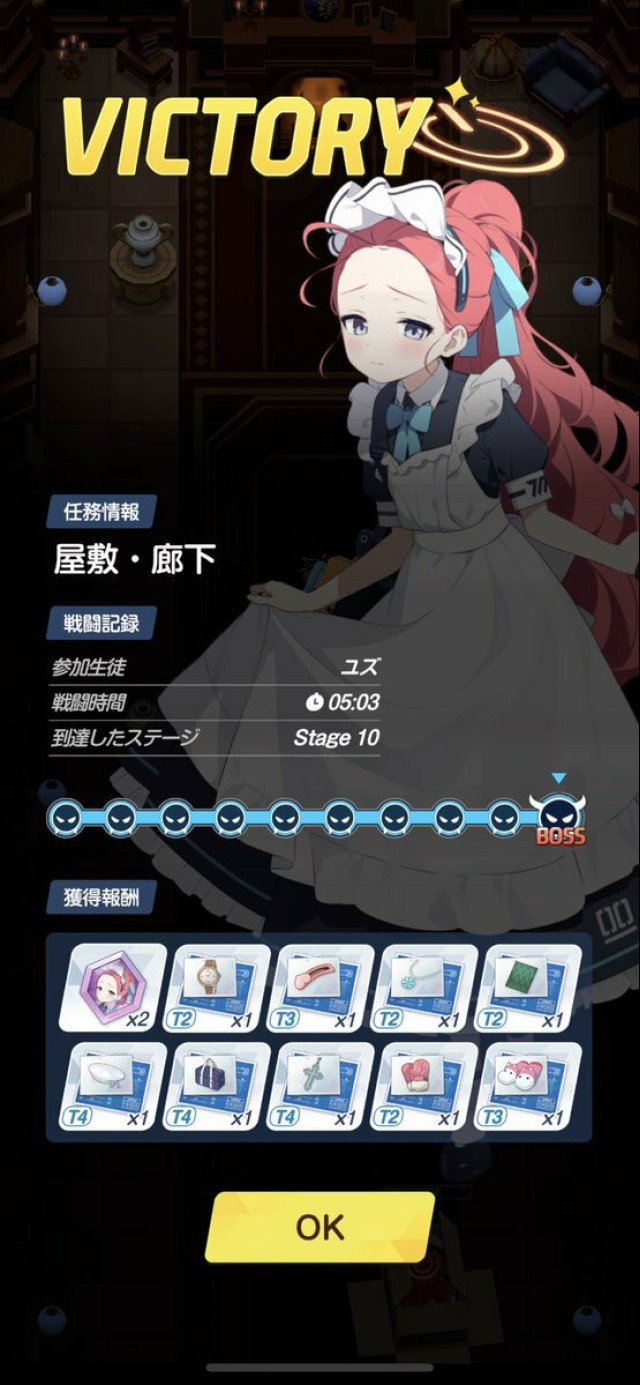
Task: View the character shard reward x2
Action: tap(113, 987)
